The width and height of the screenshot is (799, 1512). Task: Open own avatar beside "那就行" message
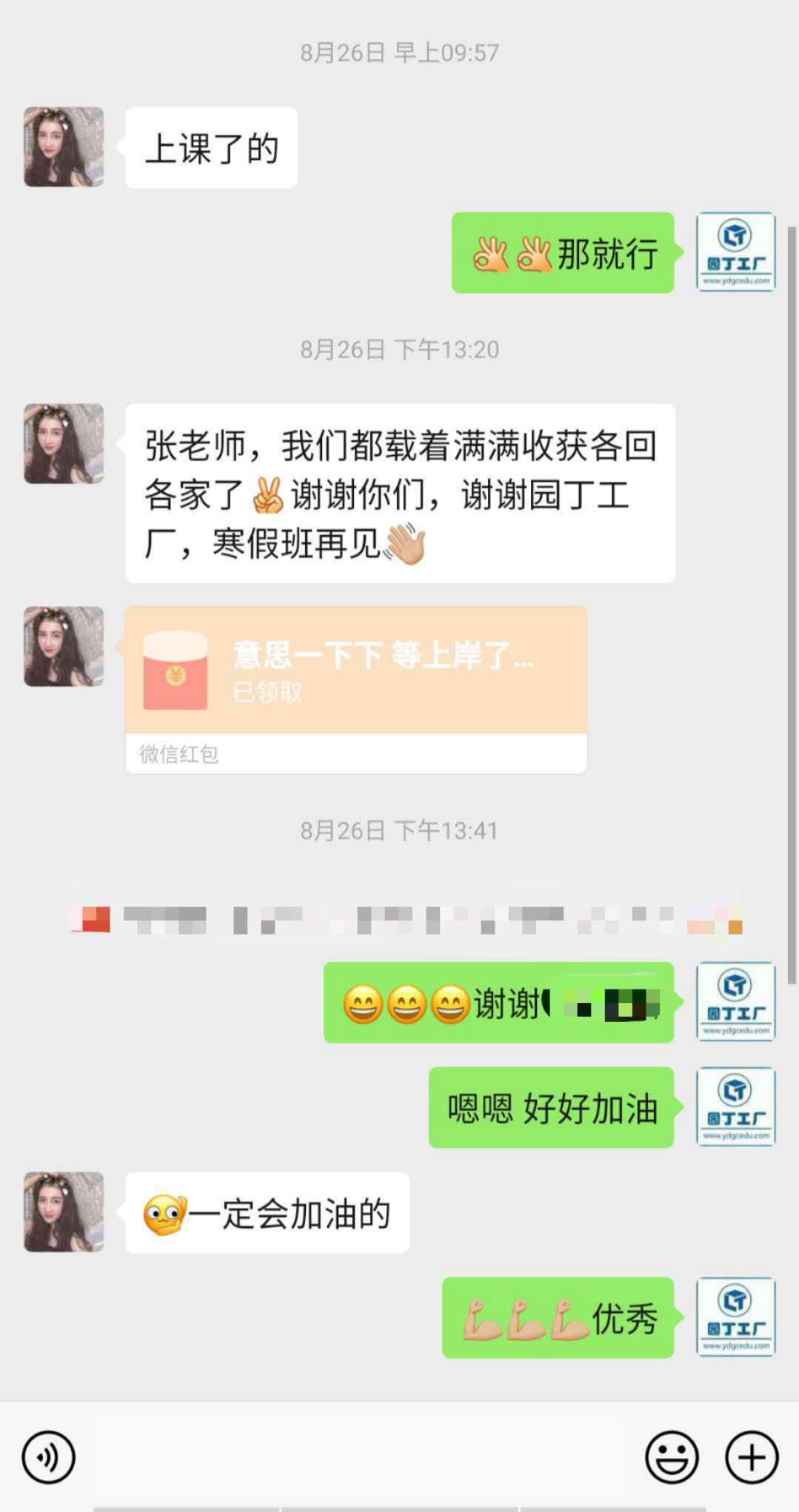tap(735, 252)
